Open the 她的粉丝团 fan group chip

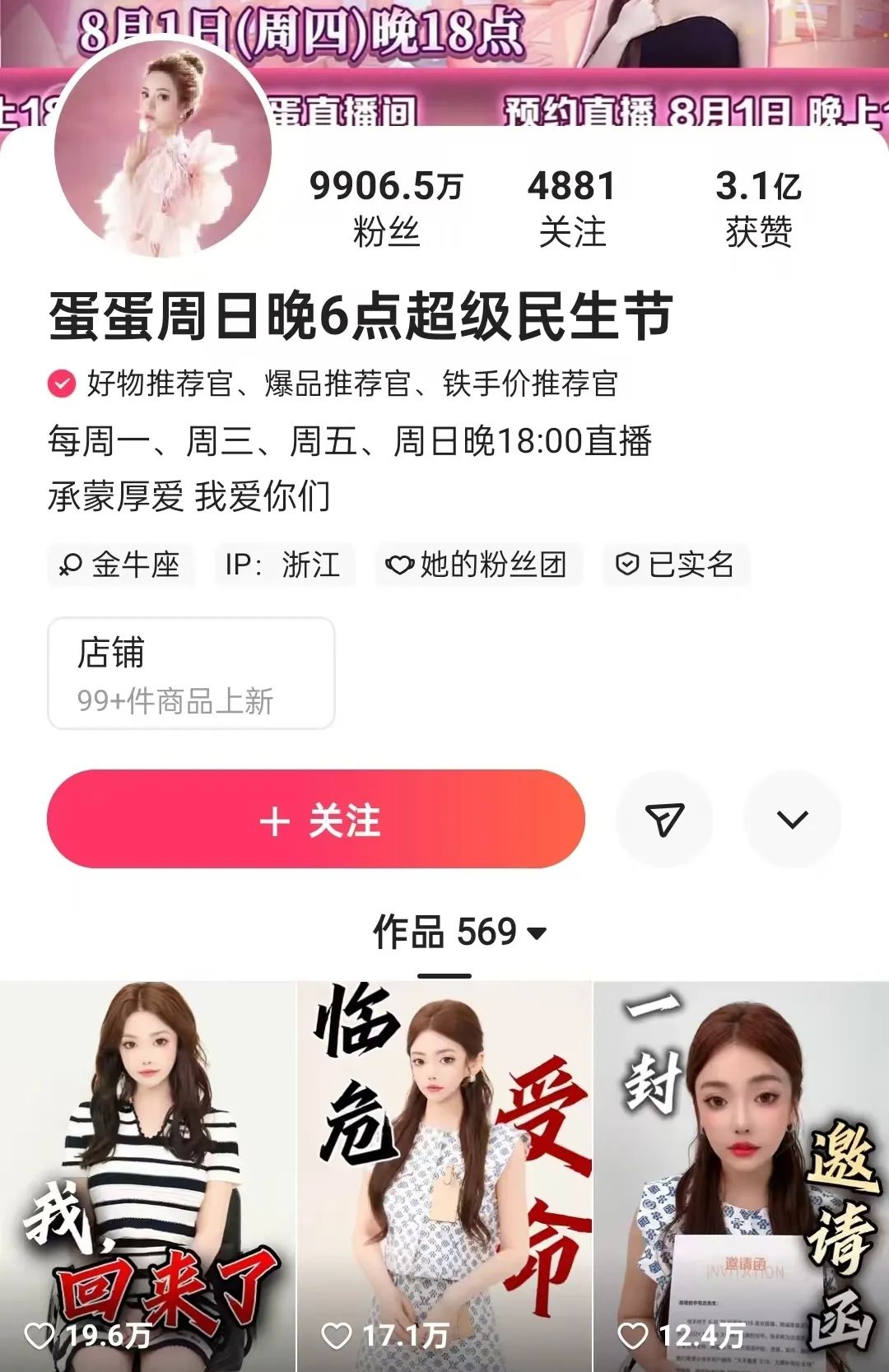478,565
